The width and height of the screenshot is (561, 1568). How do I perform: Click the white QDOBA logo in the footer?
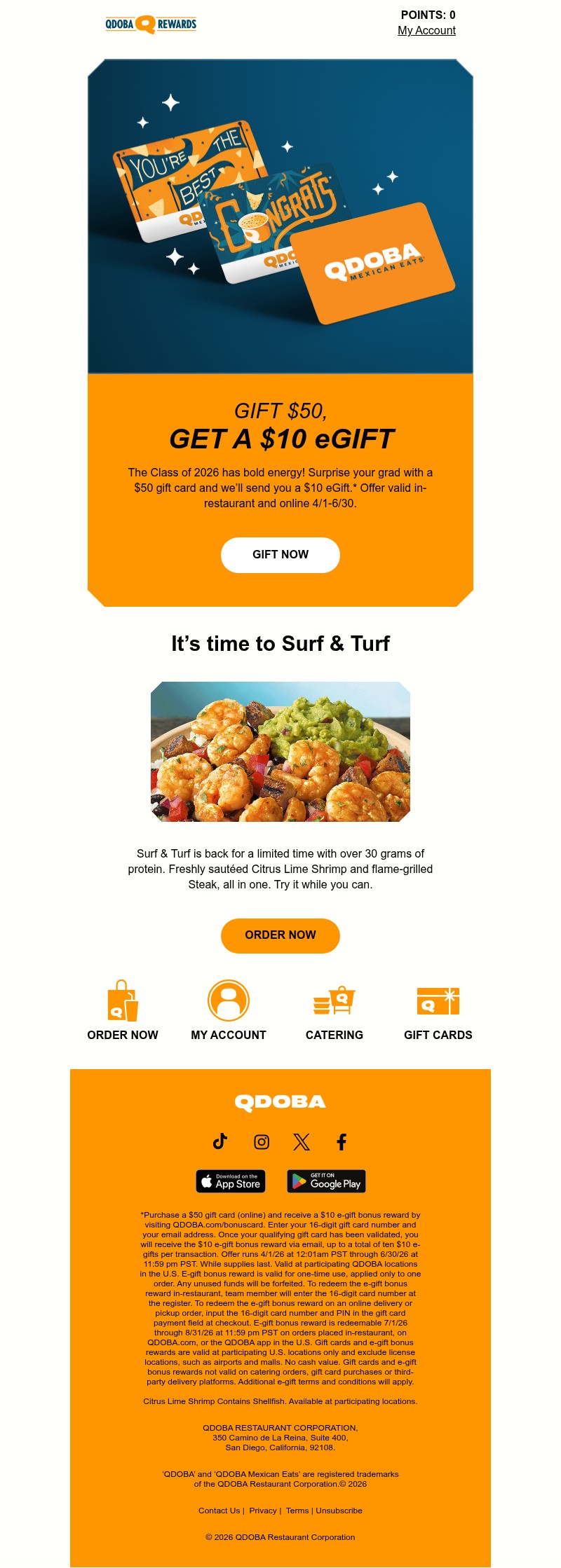[x=280, y=1101]
